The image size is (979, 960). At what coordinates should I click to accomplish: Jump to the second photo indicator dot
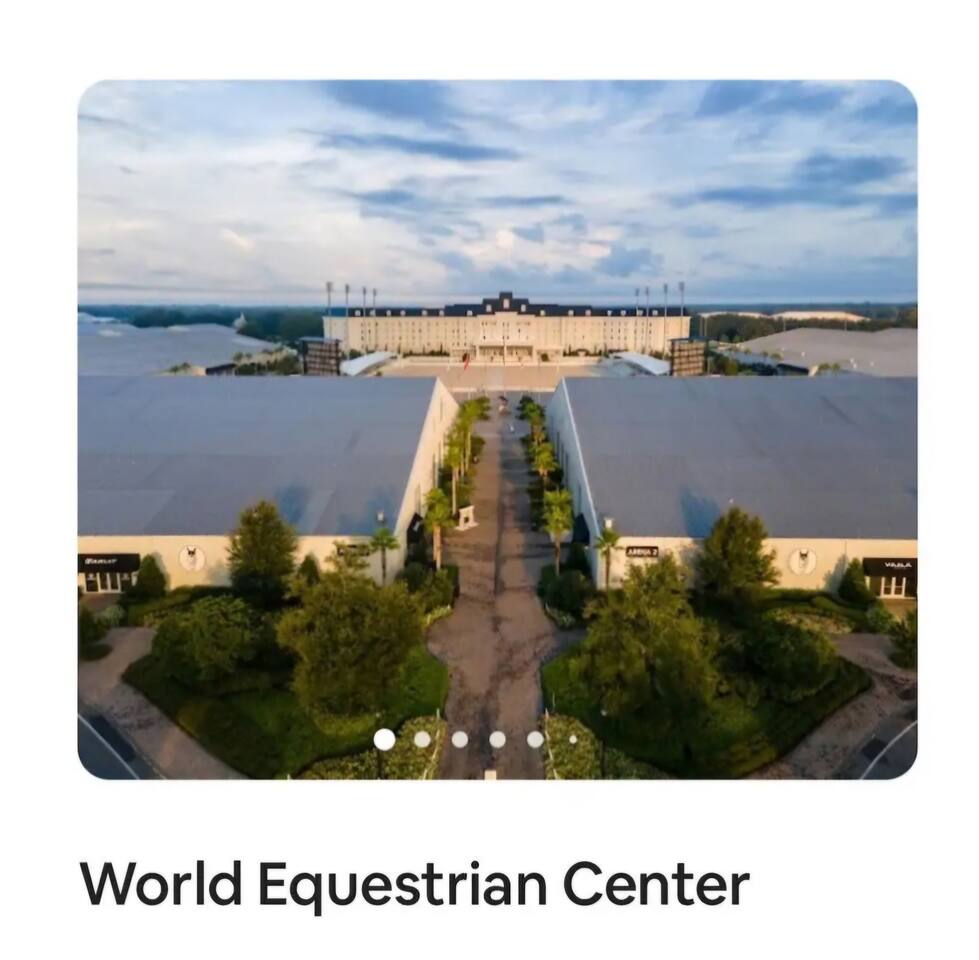point(422,739)
